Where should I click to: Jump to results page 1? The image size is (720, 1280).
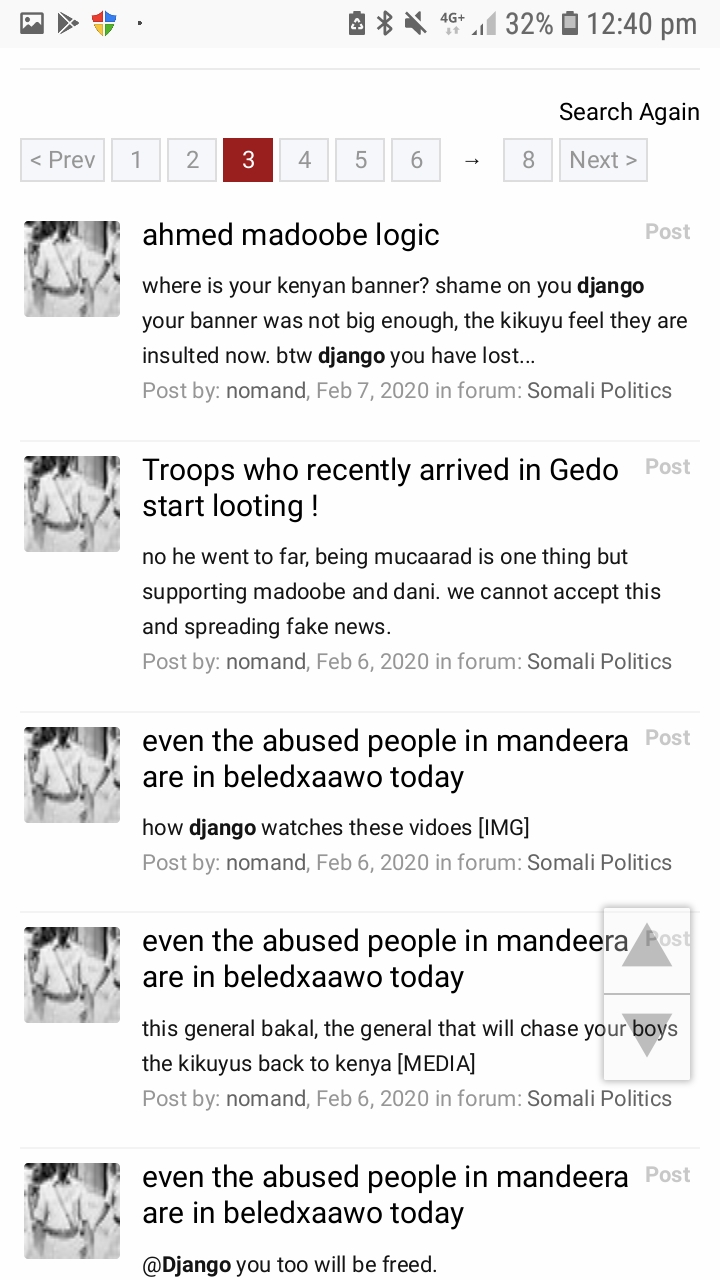pos(136,160)
